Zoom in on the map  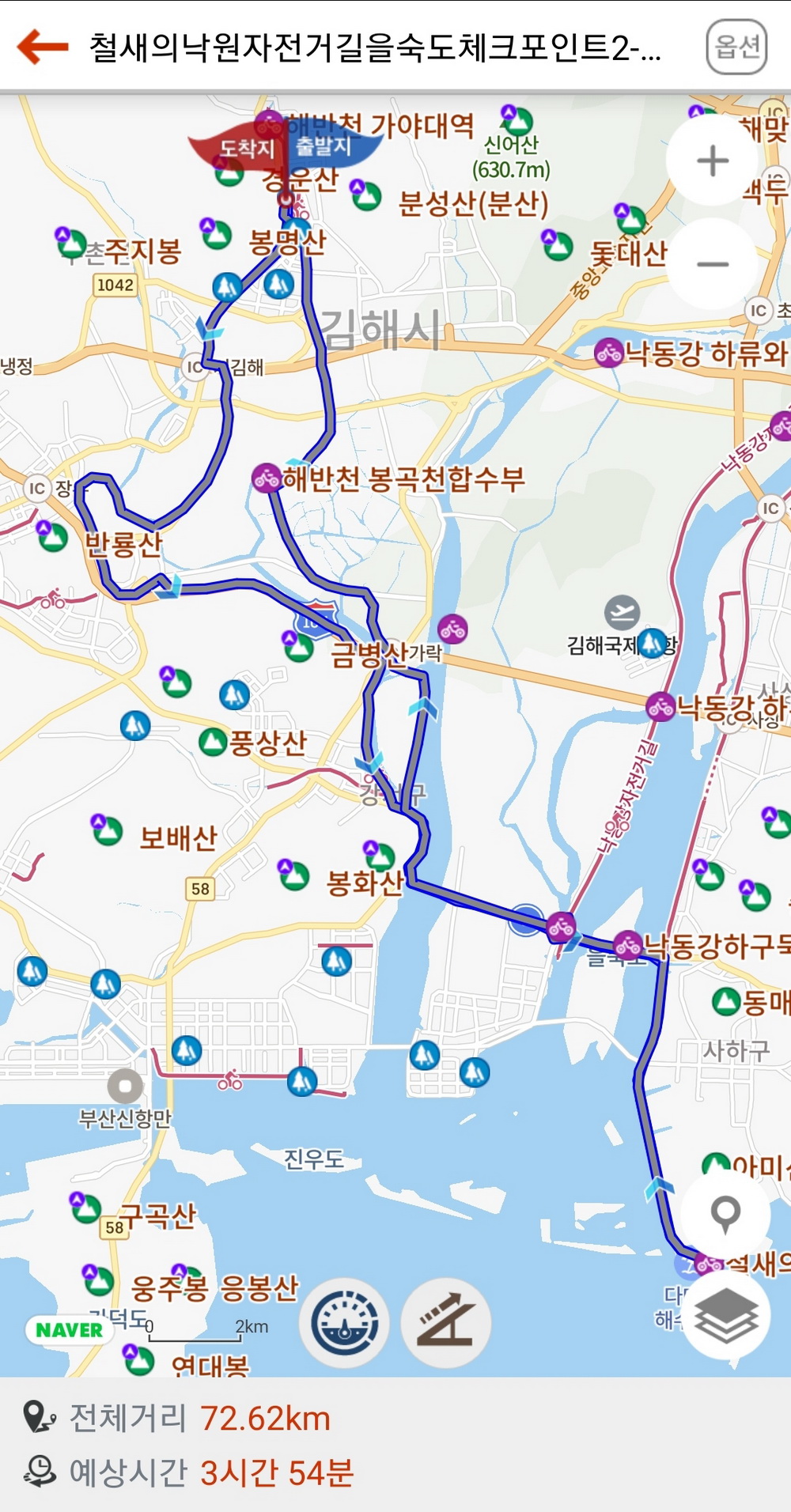(713, 161)
